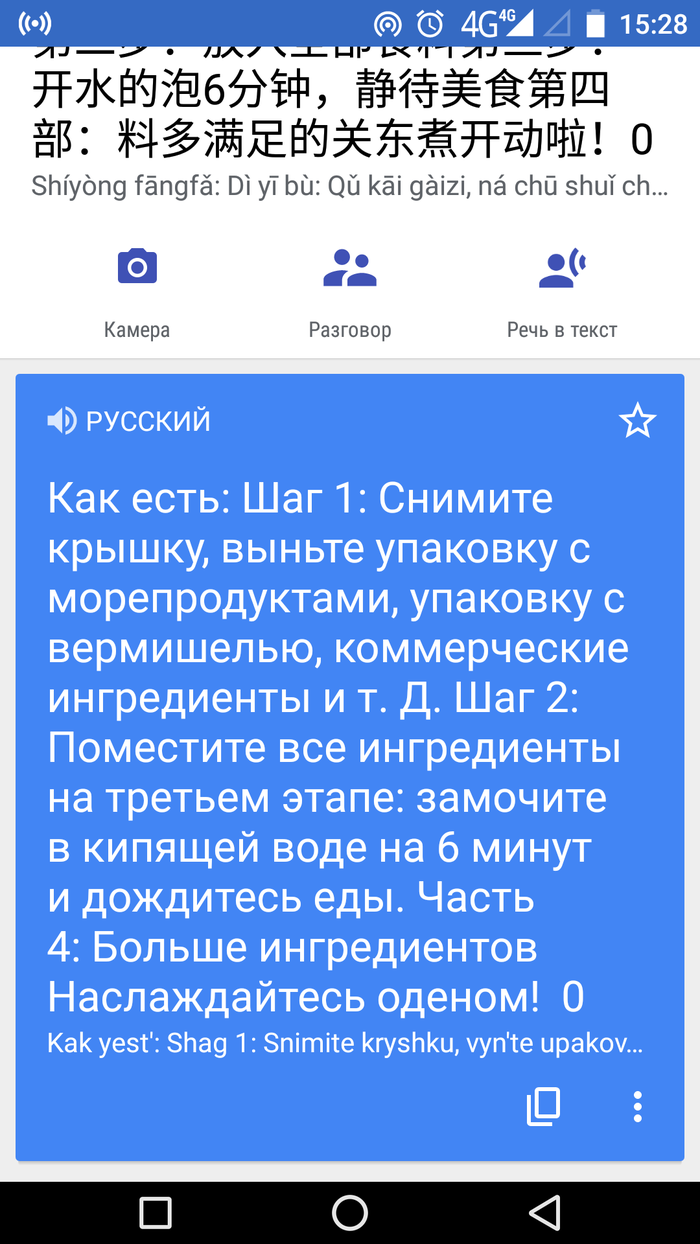Viewport: 700px width, 1244px height.
Task: Open the Камера translation mode
Action: pos(137,288)
